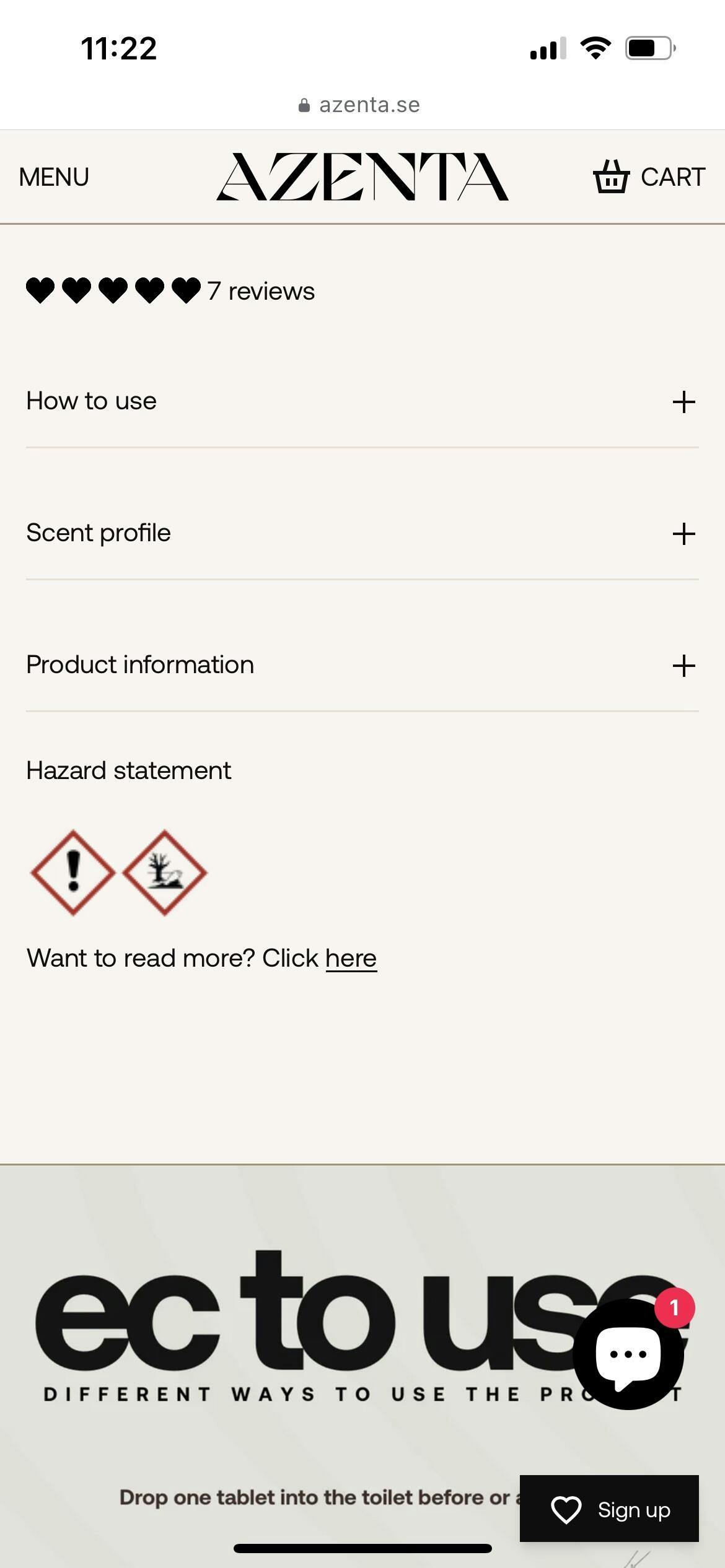Tap the Sign up button
This screenshot has height=1568, width=725.
click(x=609, y=1509)
